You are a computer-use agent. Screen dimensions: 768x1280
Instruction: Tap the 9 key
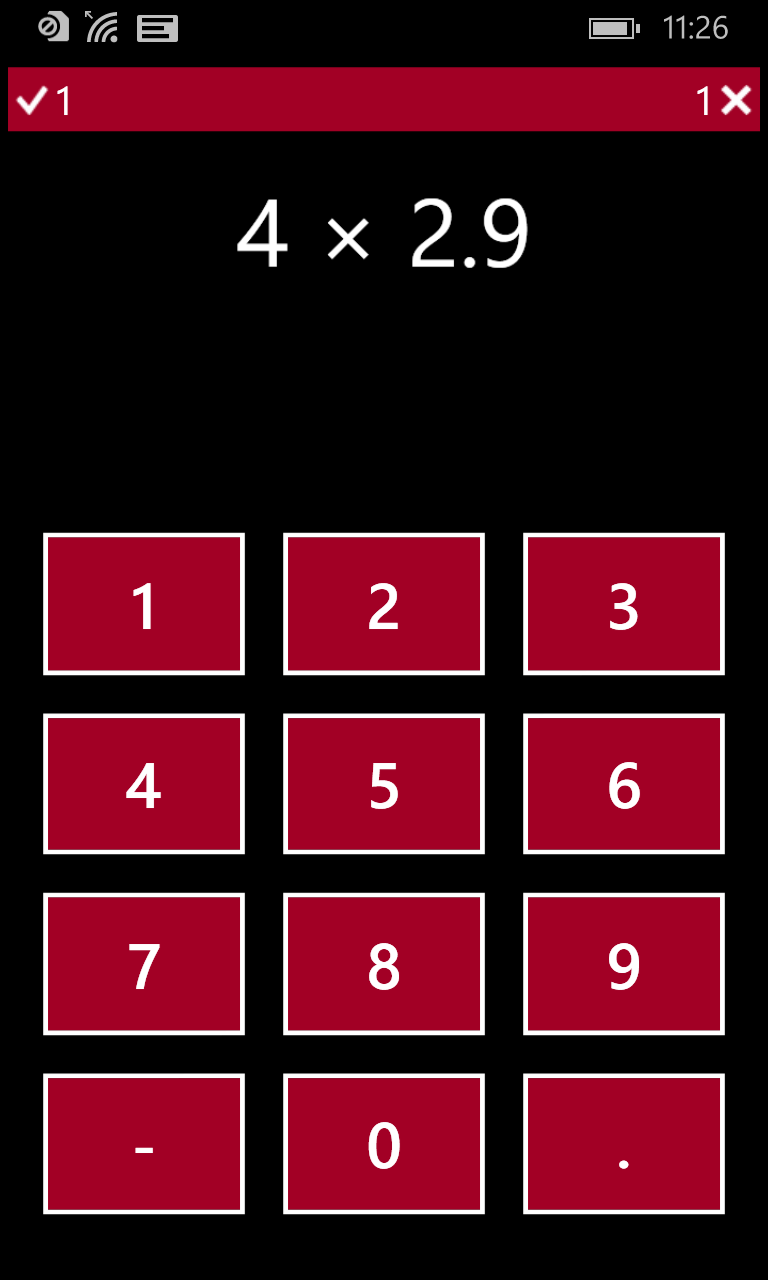click(x=624, y=964)
